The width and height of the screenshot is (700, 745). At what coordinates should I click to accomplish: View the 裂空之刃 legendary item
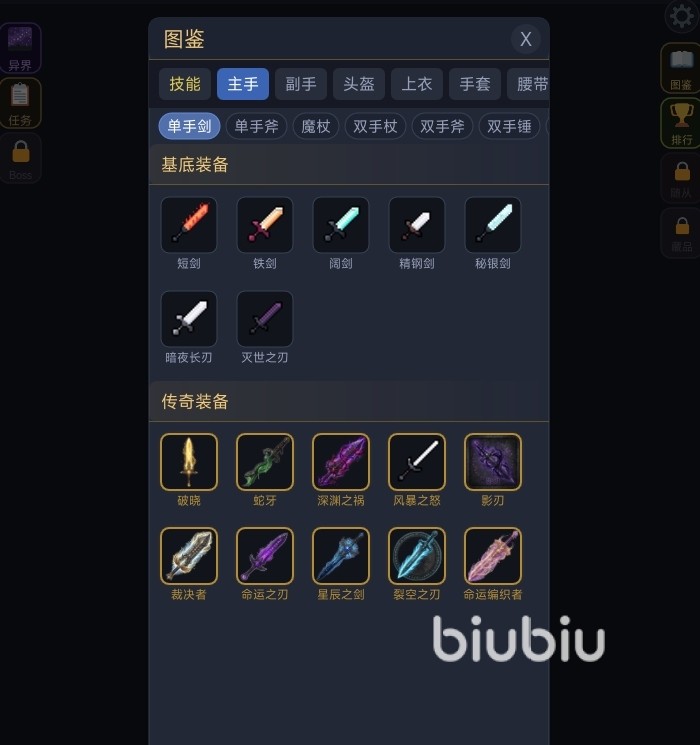pos(417,556)
